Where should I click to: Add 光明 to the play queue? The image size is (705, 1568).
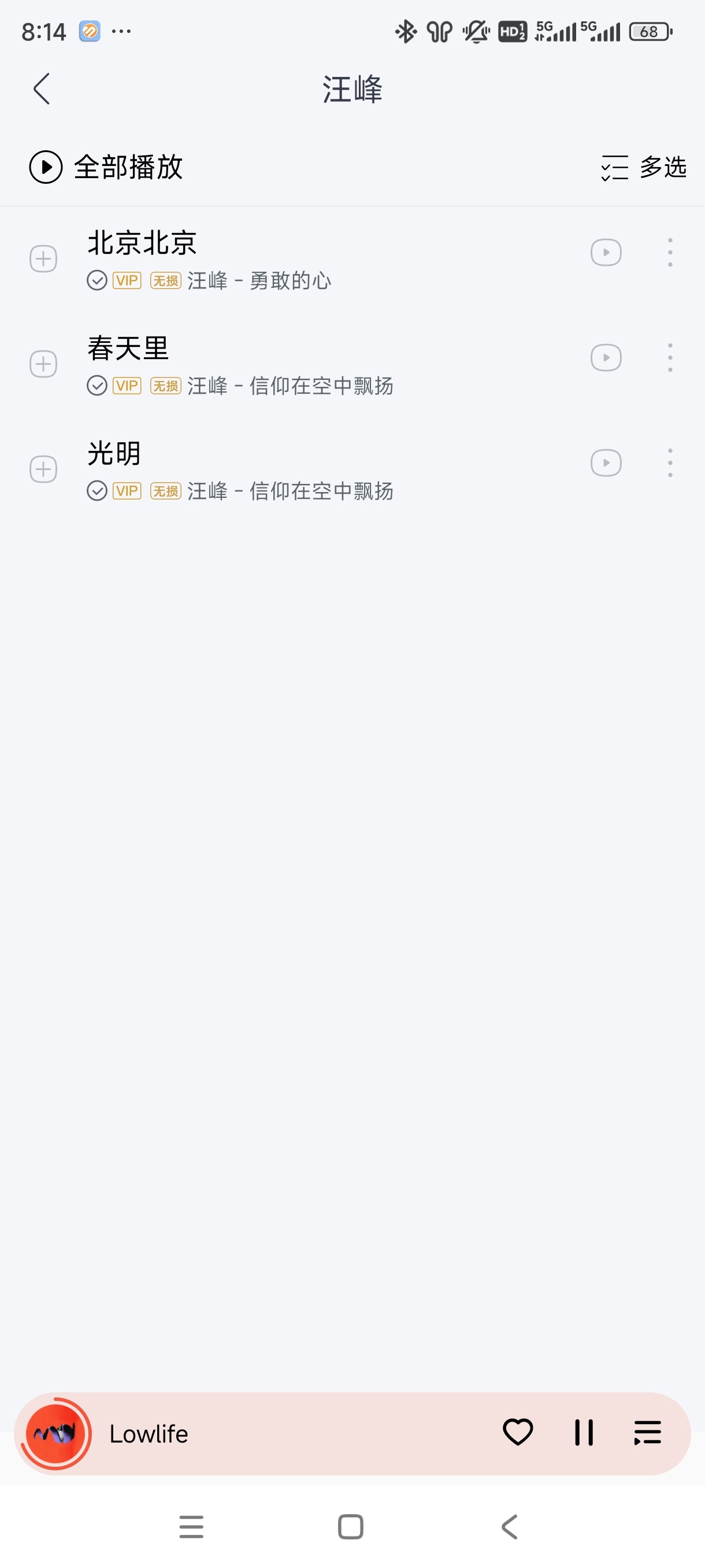pyautogui.click(x=43, y=469)
